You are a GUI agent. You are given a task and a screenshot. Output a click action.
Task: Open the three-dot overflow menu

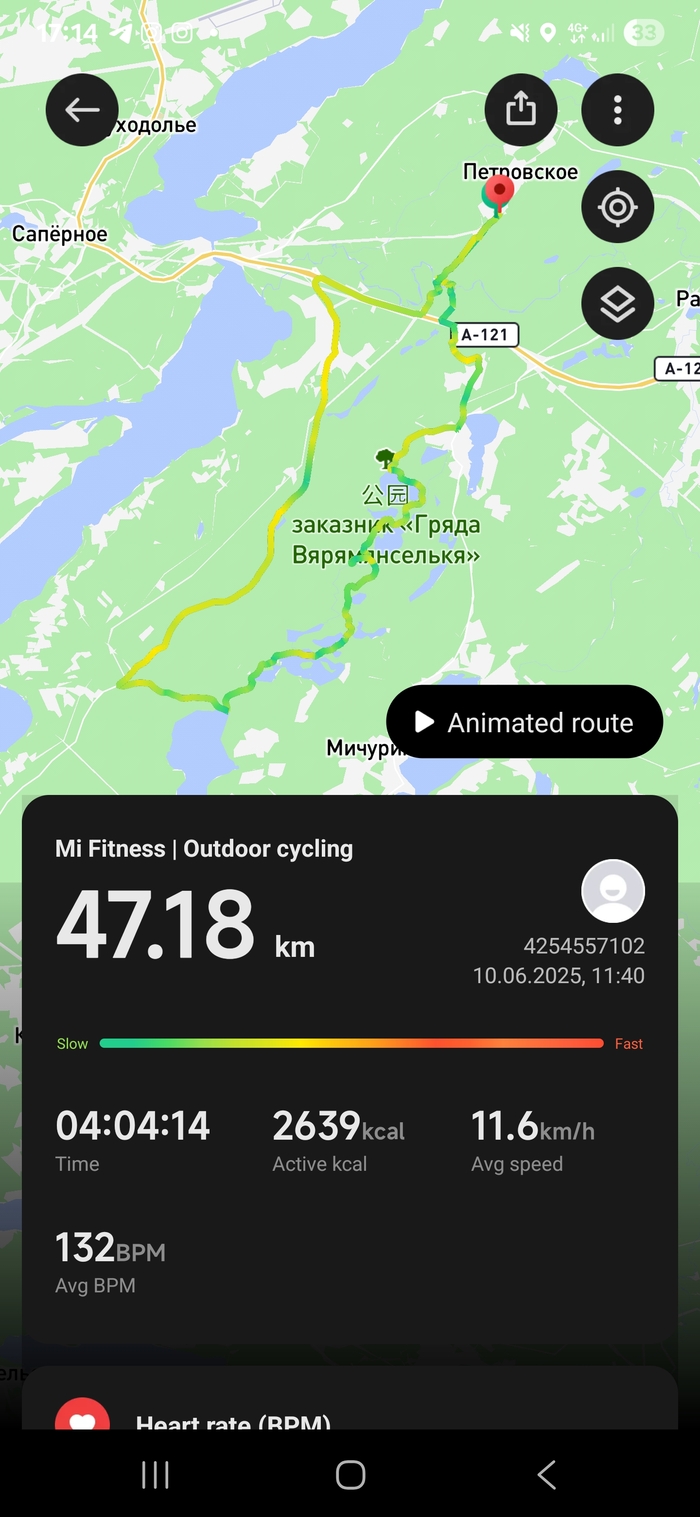618,110
